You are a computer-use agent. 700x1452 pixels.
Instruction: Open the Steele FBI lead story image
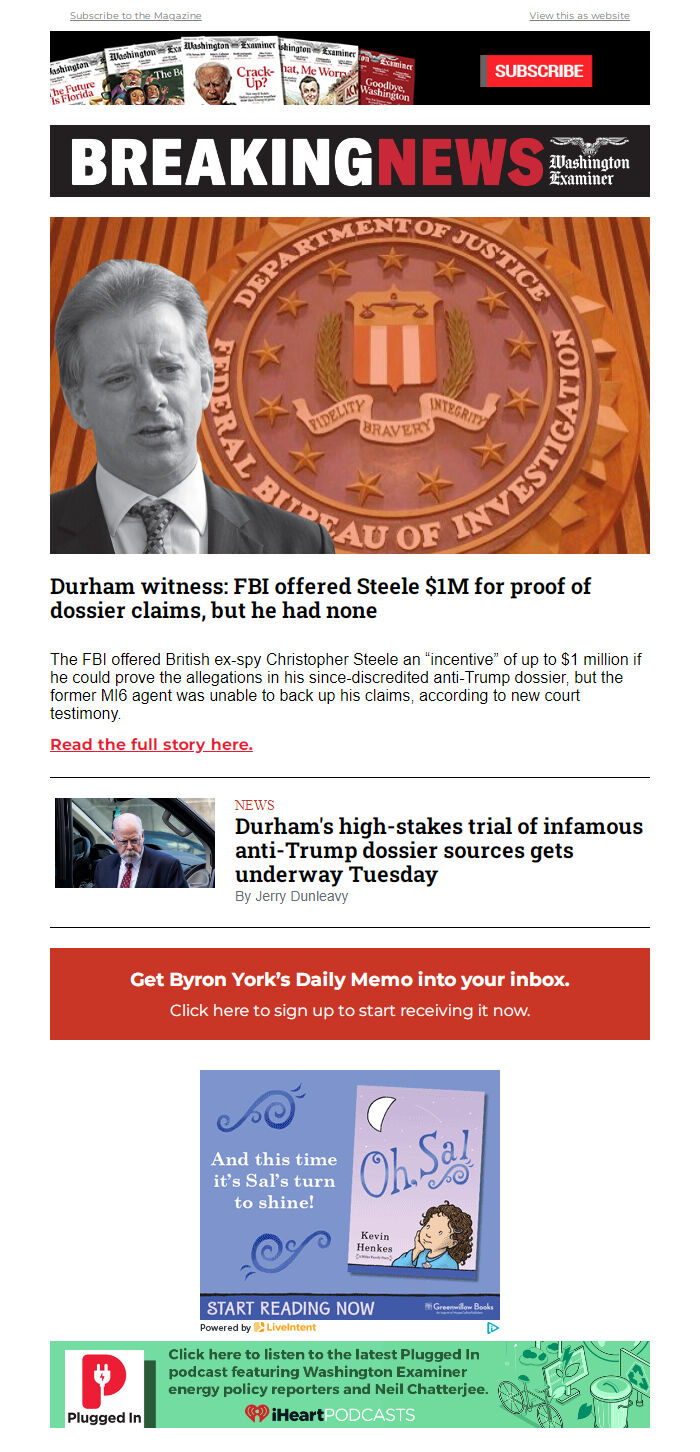tap(350, 385)
